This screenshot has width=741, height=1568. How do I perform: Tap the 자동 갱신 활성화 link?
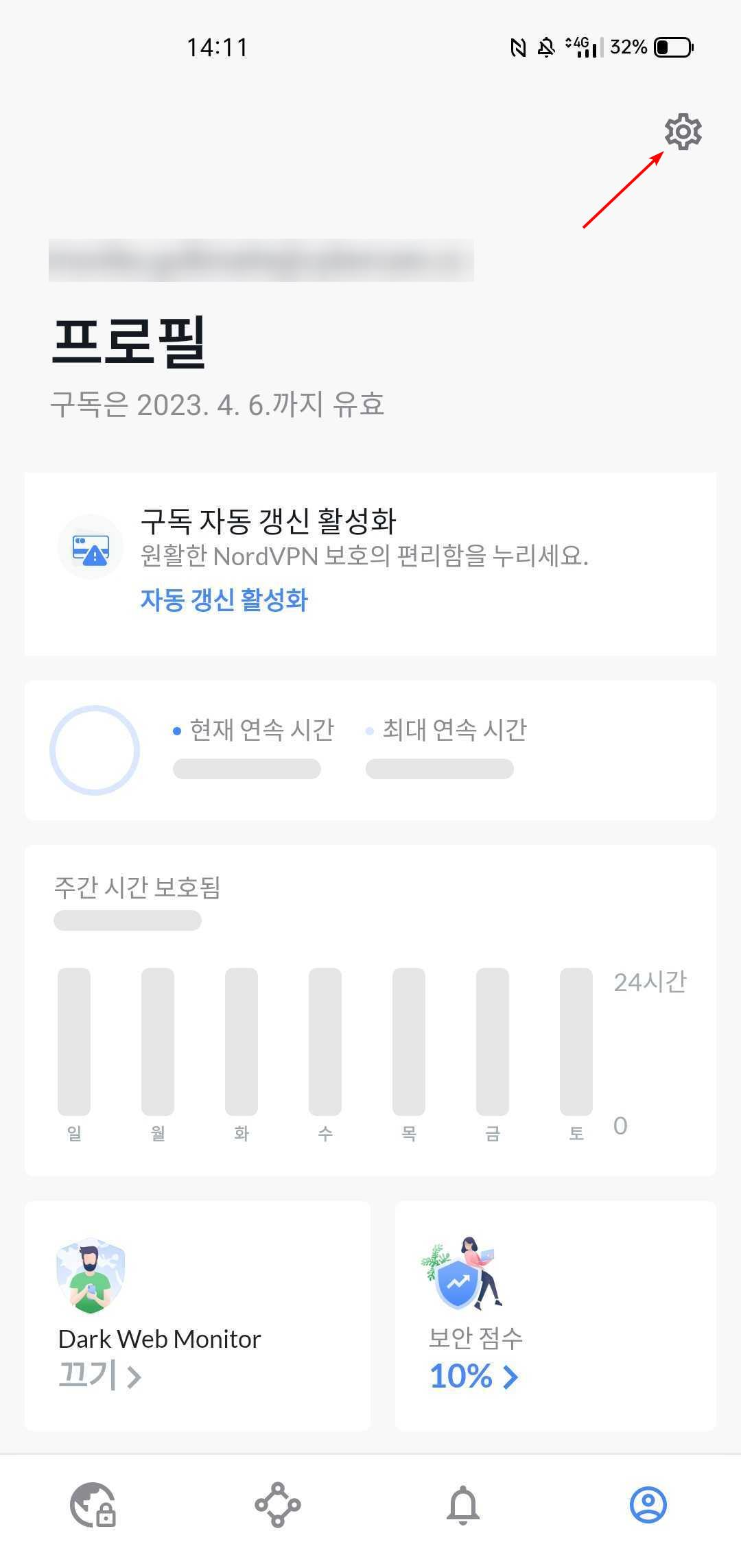[224, 599]
